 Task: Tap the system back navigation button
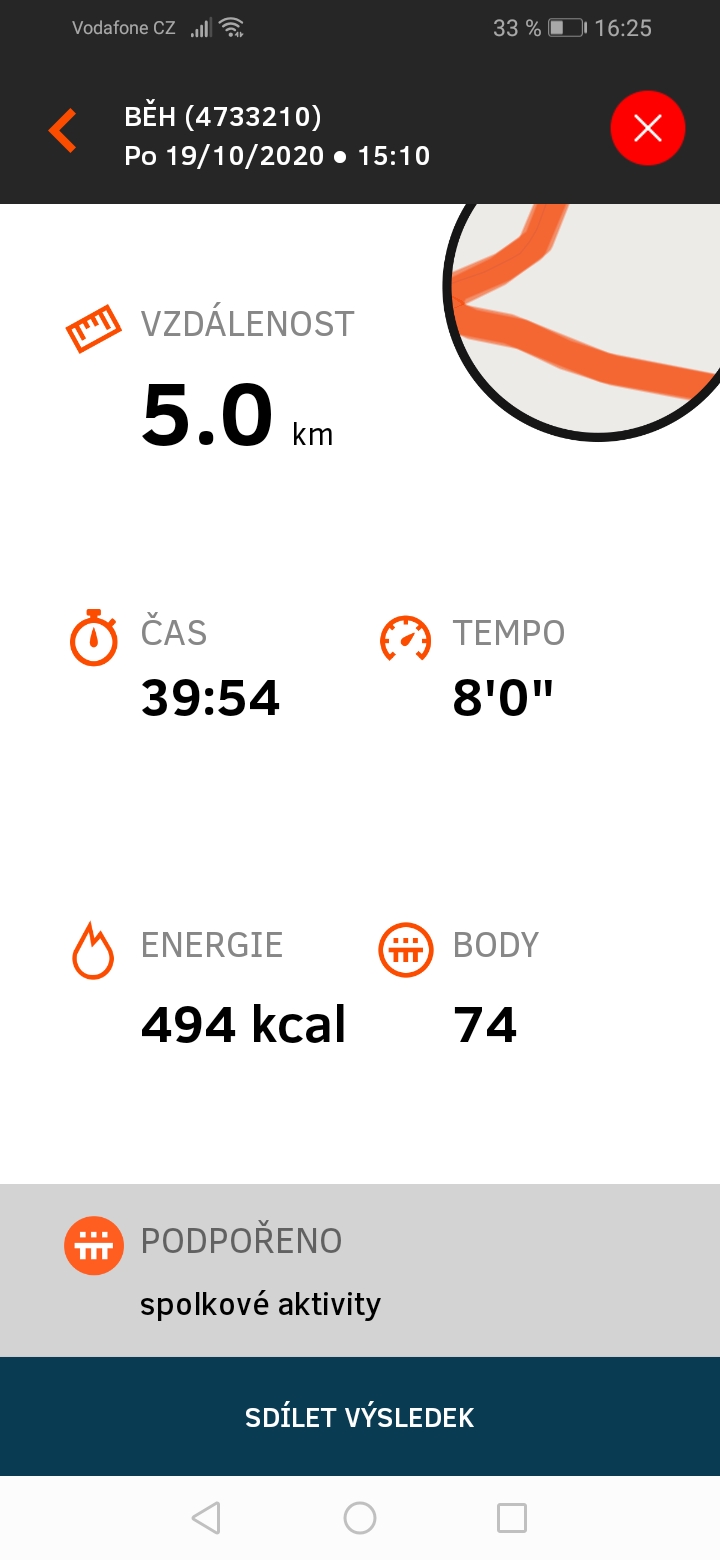(206, 1518)
